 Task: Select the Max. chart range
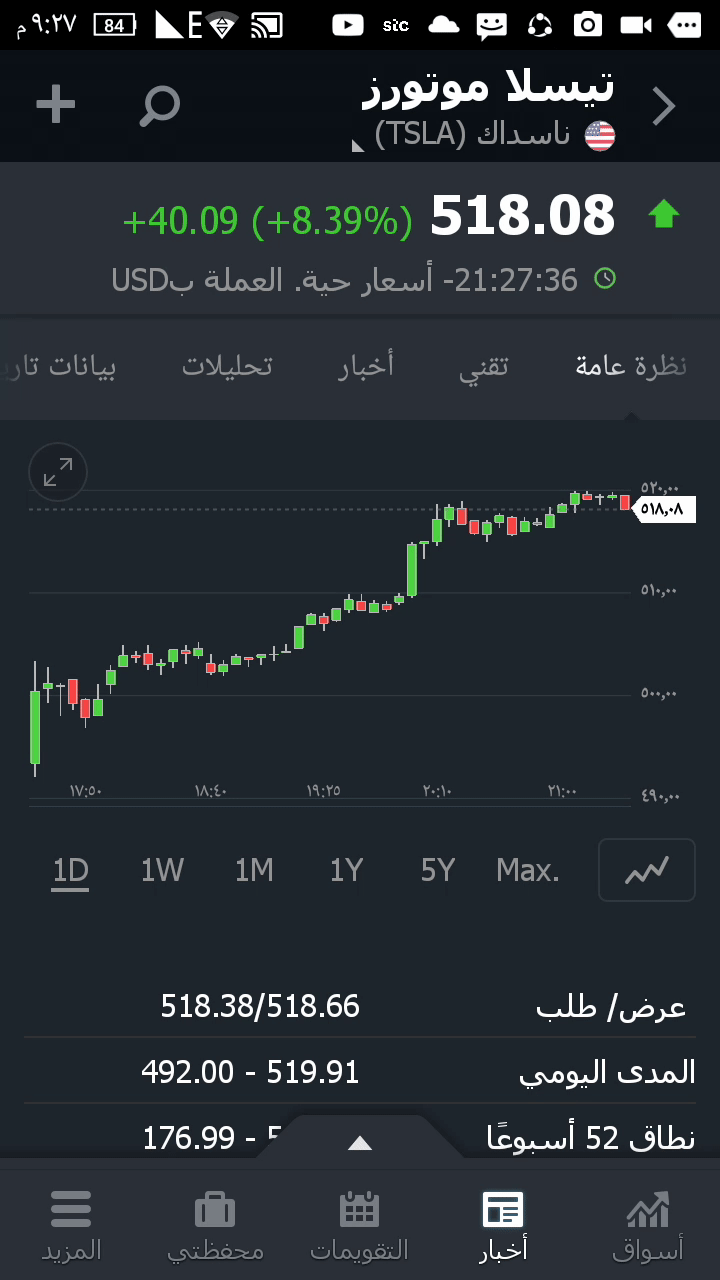tap(528, 871)
